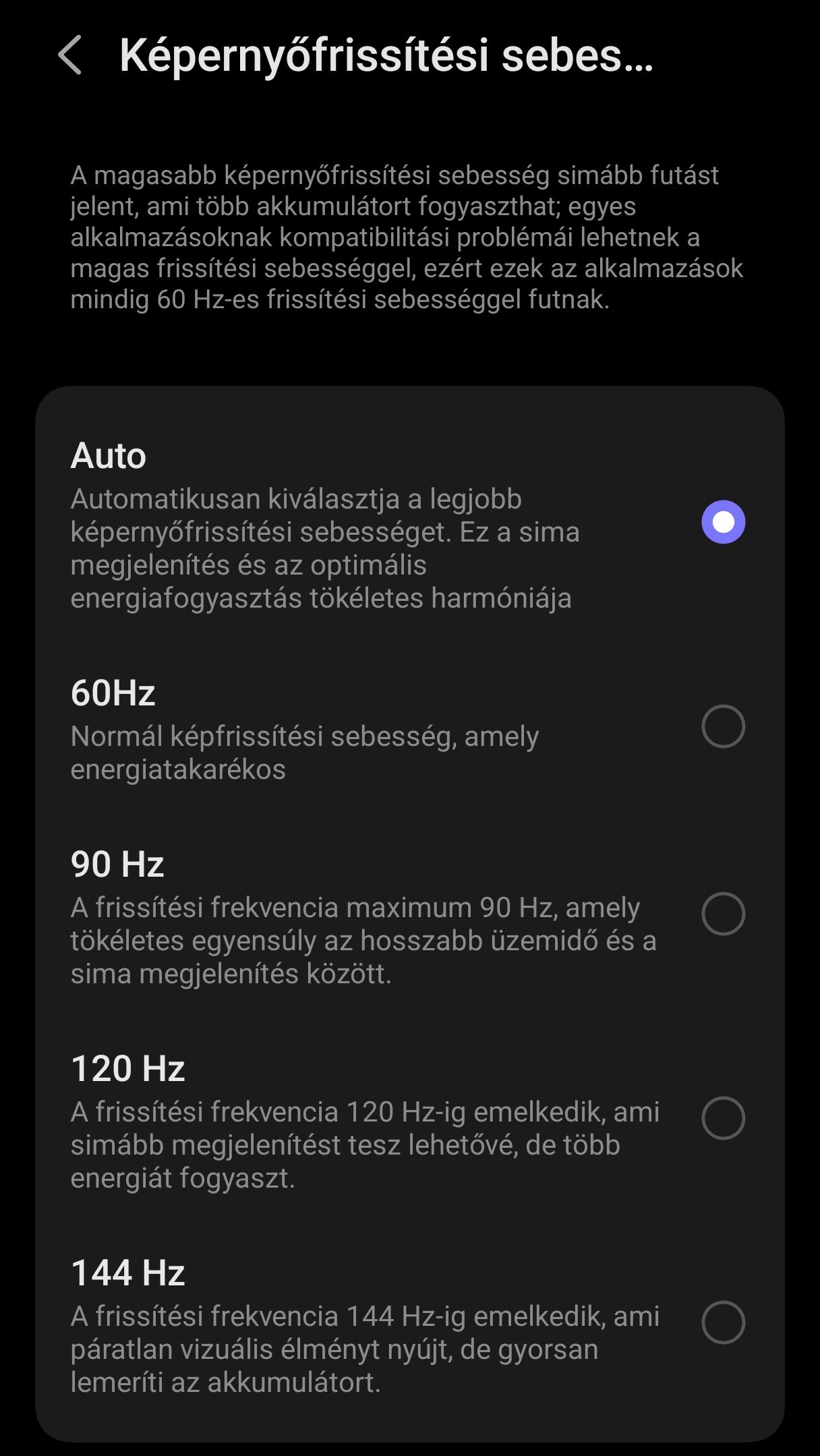
Task: Select the Auto refresh rate radio button
Action: pos(724,520)
